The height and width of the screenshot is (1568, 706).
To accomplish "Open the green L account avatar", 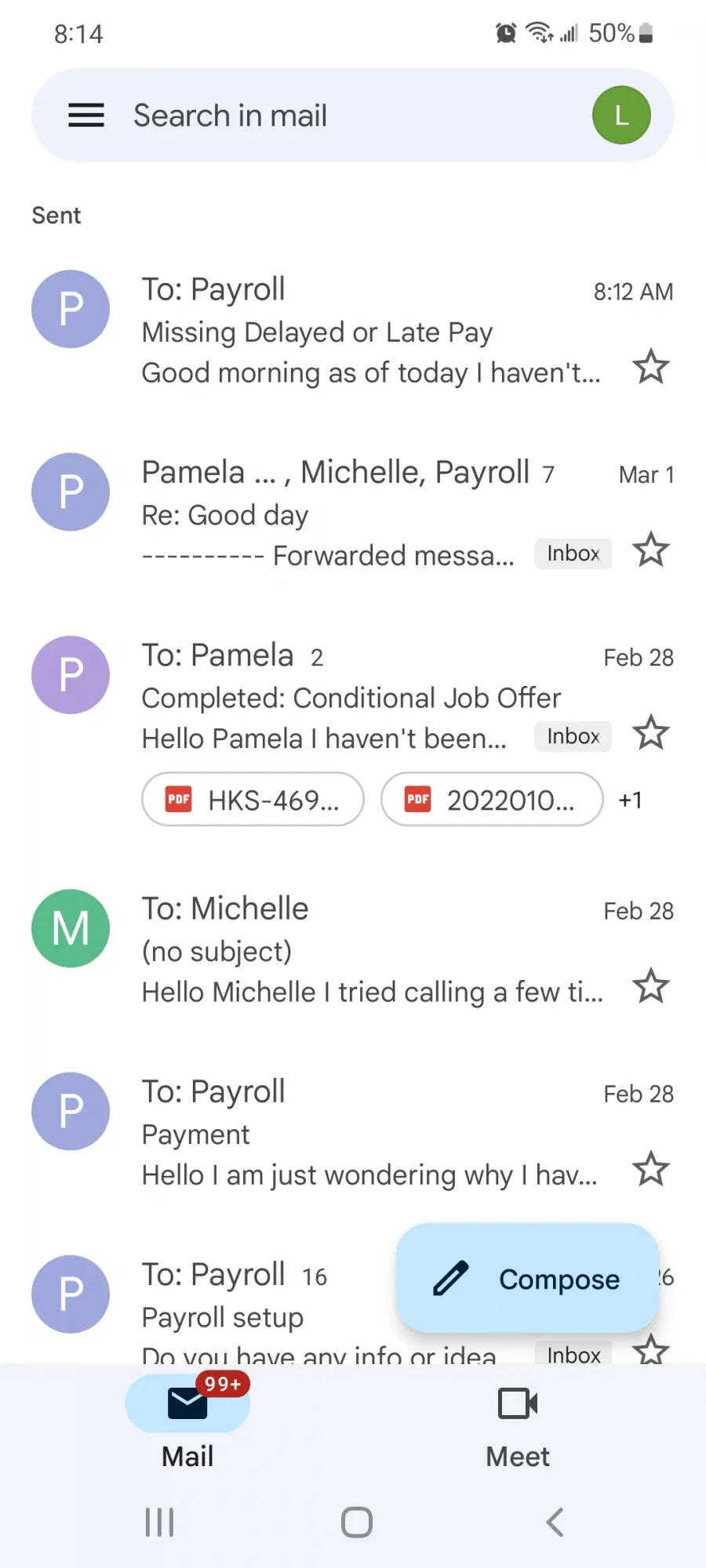I will (x=621, y=115).
